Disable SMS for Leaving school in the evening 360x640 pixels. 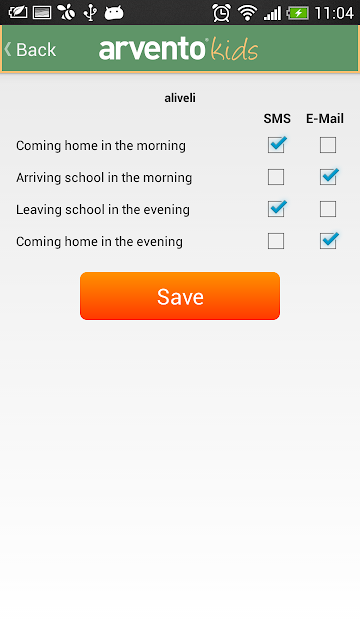pos(276,209)
